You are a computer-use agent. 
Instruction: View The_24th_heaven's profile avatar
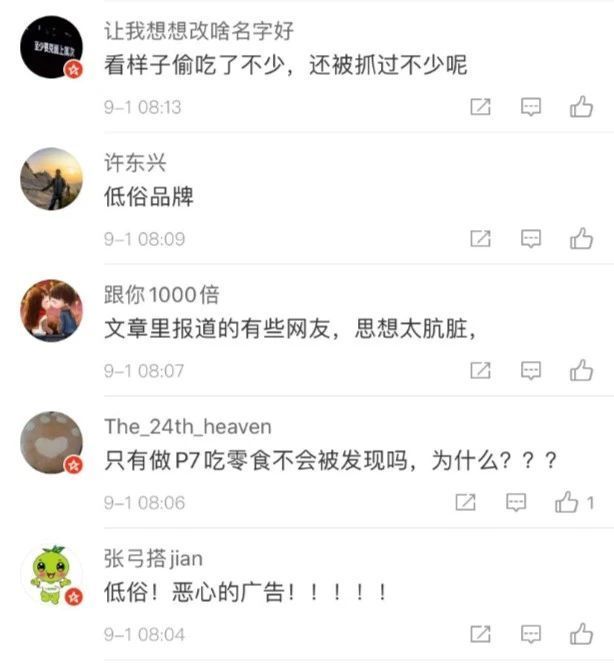coord(51,442)
